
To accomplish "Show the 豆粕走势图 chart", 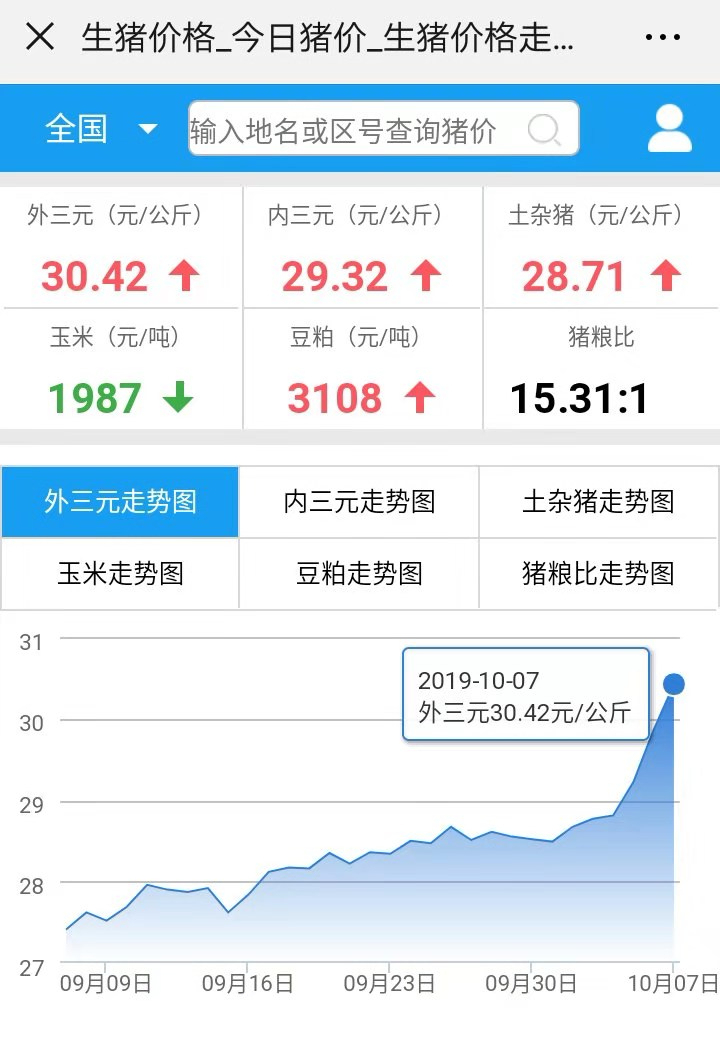I will tap(359, 573).
